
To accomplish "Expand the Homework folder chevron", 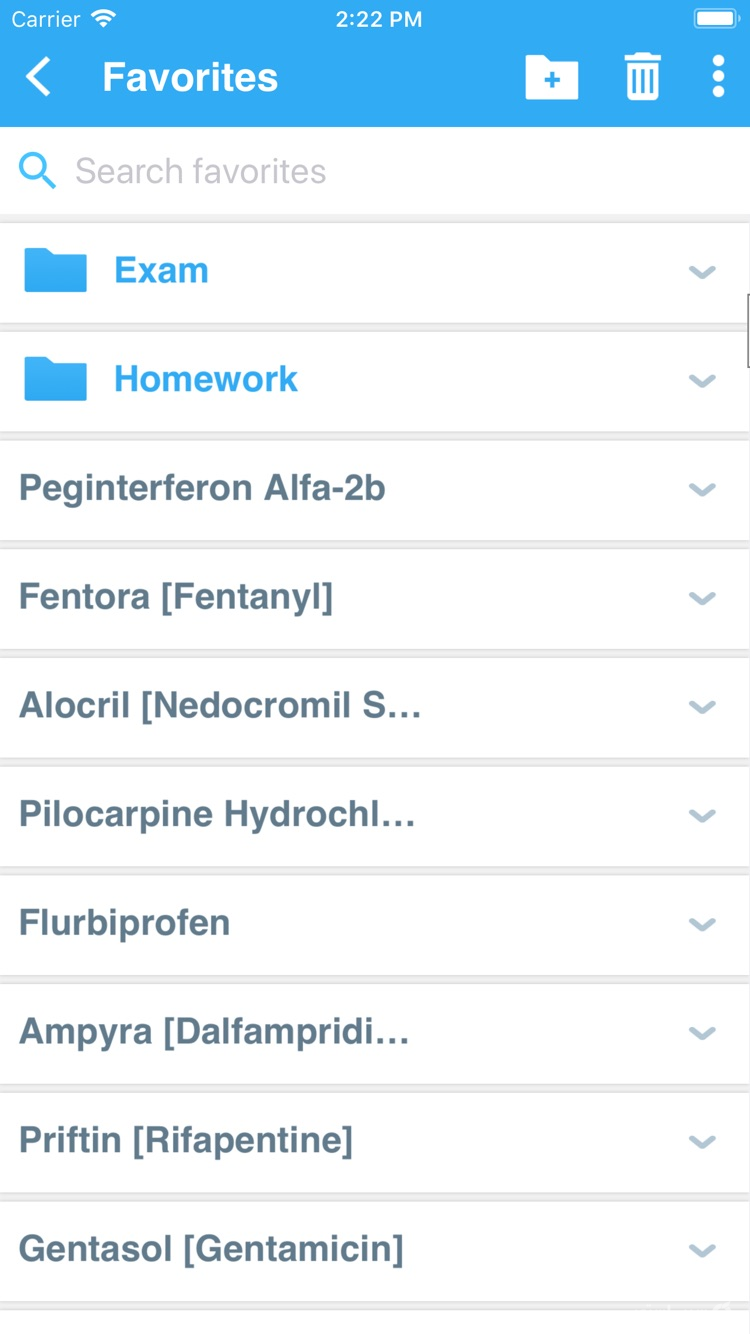I will (702, 381).
